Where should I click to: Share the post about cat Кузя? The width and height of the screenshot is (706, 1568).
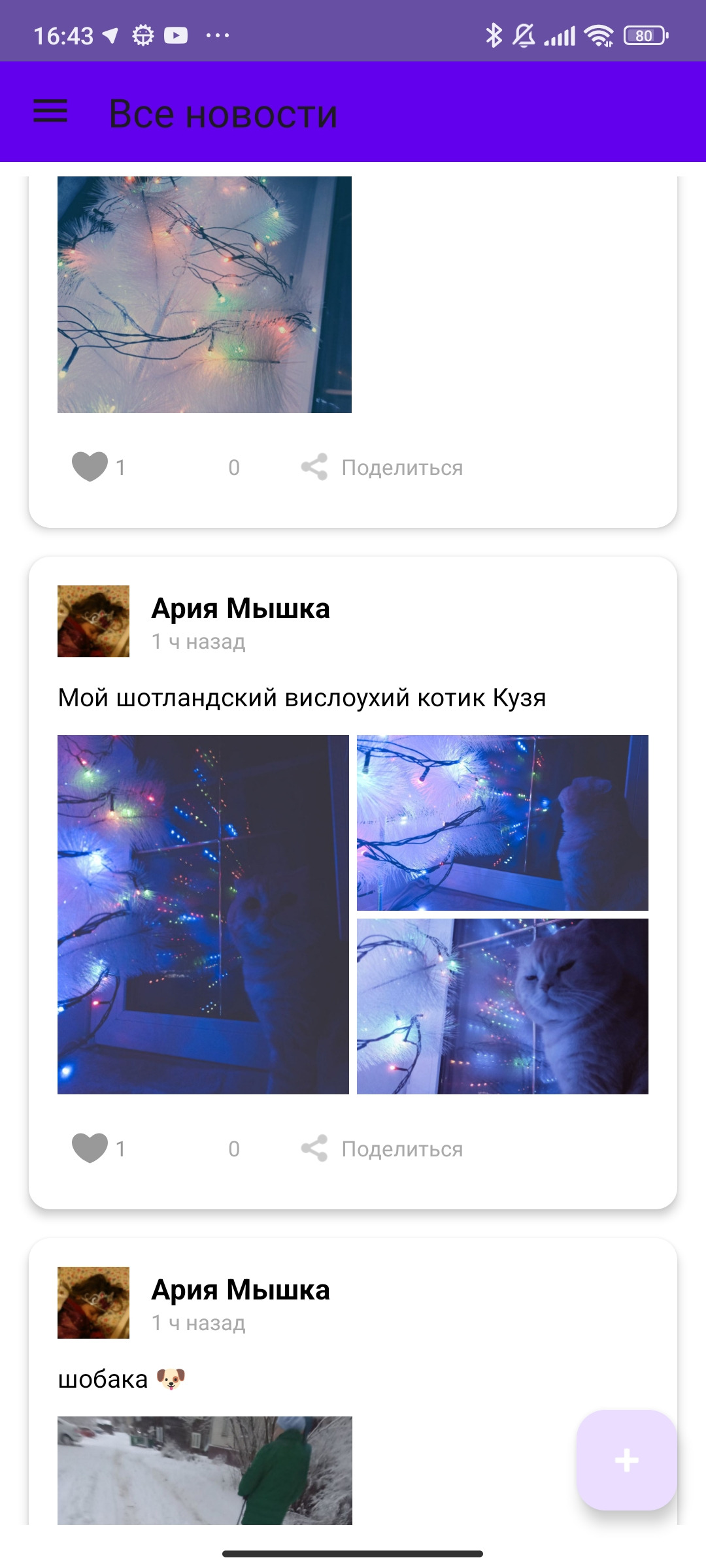(382, 1149)
